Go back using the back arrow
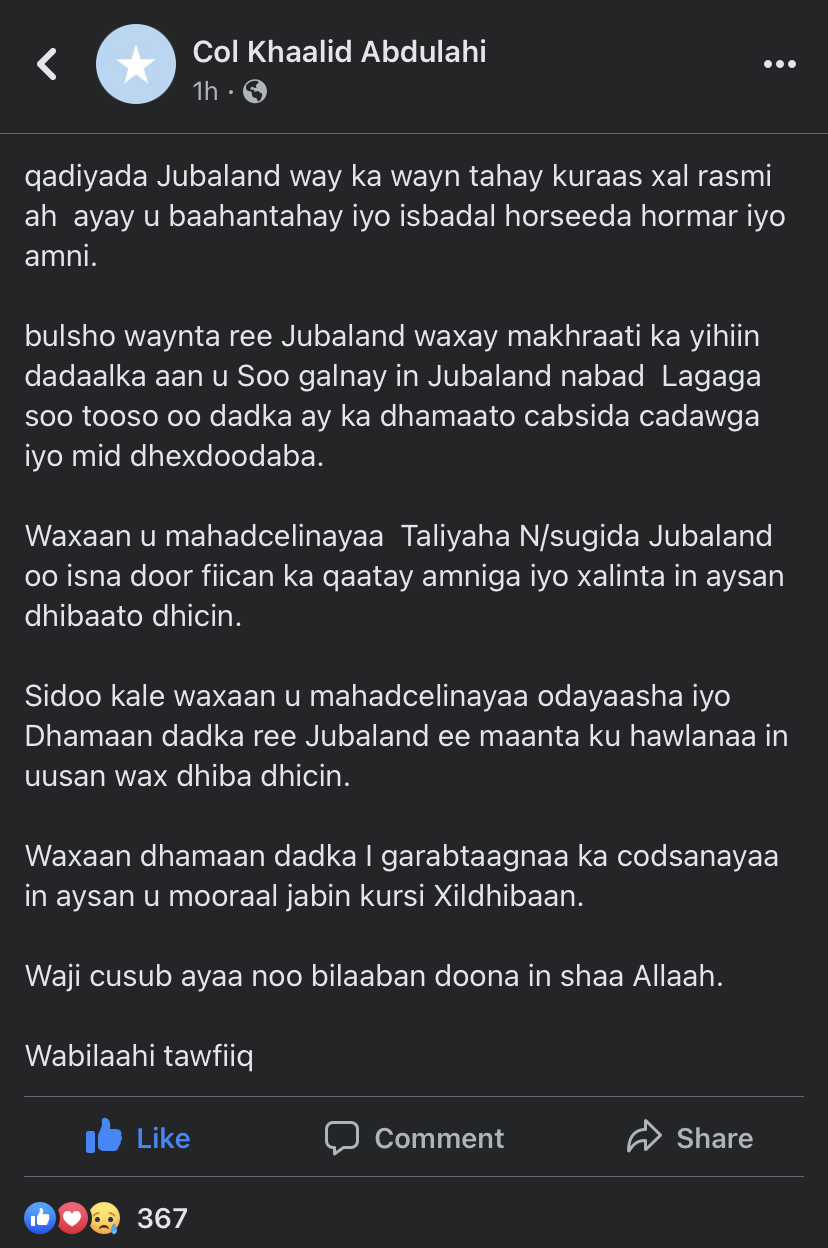 [x=47, y=65]
